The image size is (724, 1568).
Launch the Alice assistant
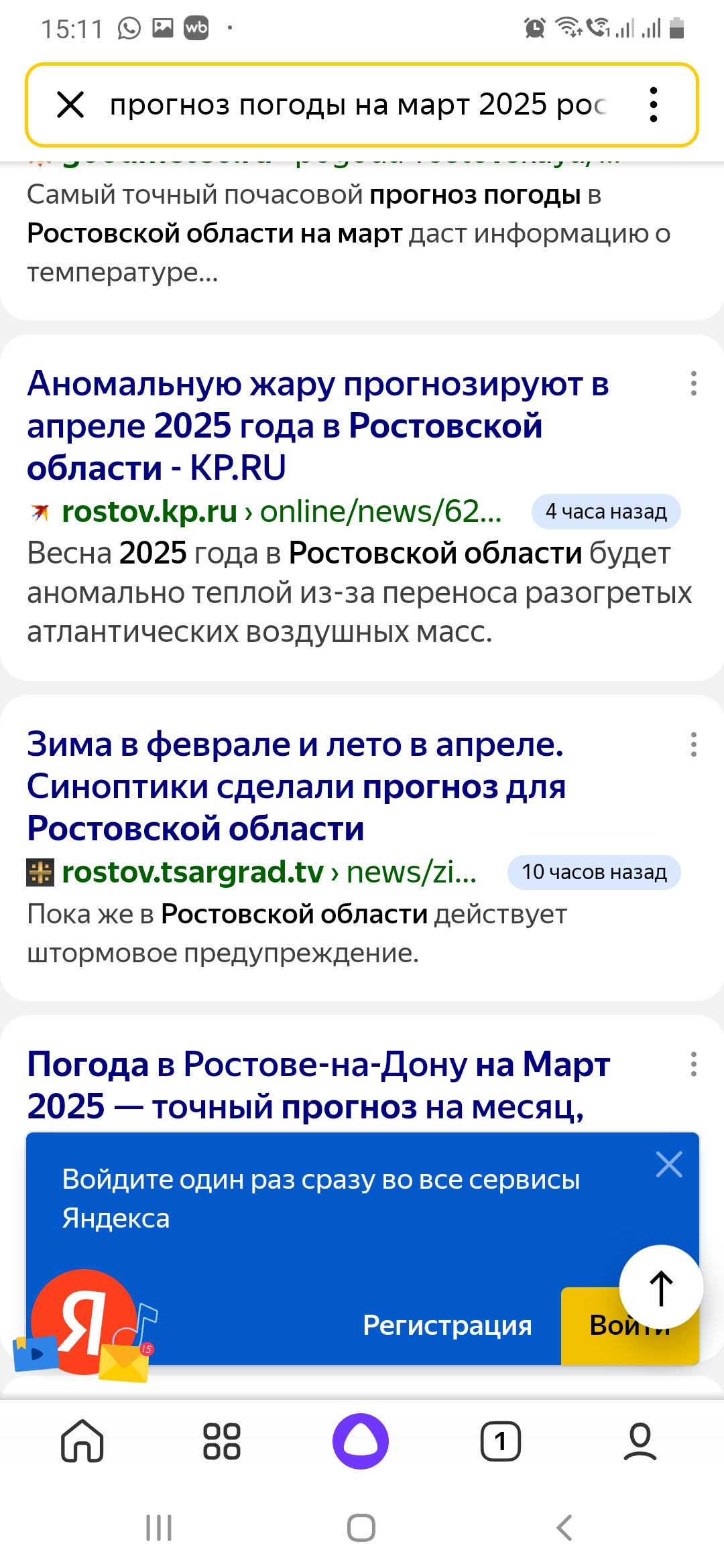pyautogui.click(x=361, y=1441)
